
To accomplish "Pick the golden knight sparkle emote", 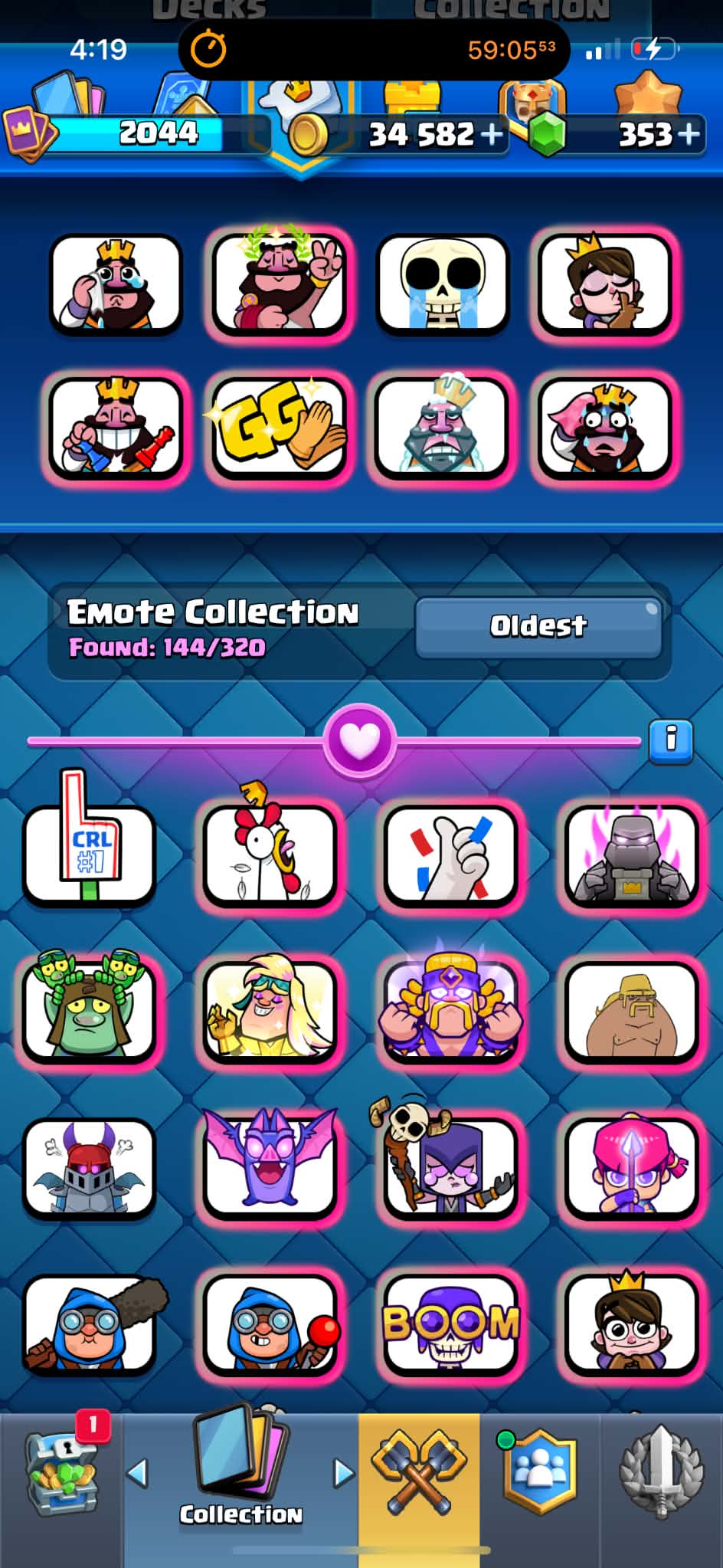I will [x=270, y=1010].
